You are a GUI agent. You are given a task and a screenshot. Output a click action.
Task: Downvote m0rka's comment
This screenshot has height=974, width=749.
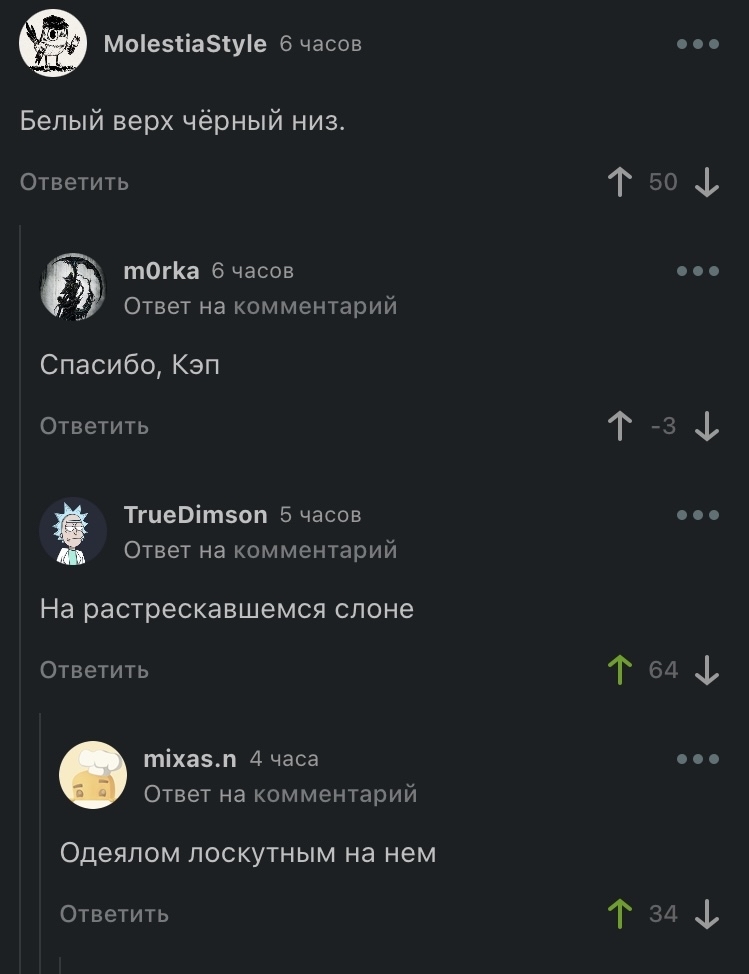point(707,426)
